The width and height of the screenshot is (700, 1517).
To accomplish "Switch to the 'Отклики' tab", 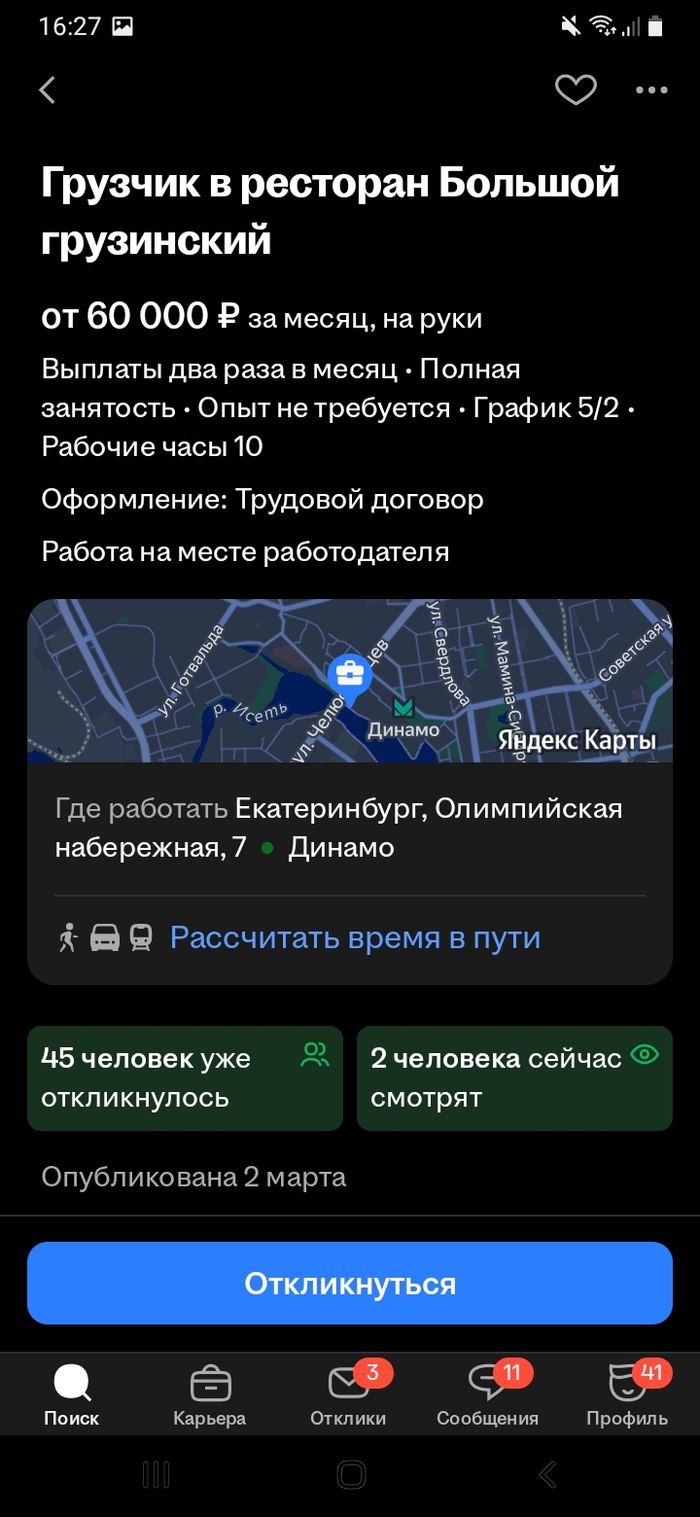I will pyautogui.click(x=348, y=1395).
